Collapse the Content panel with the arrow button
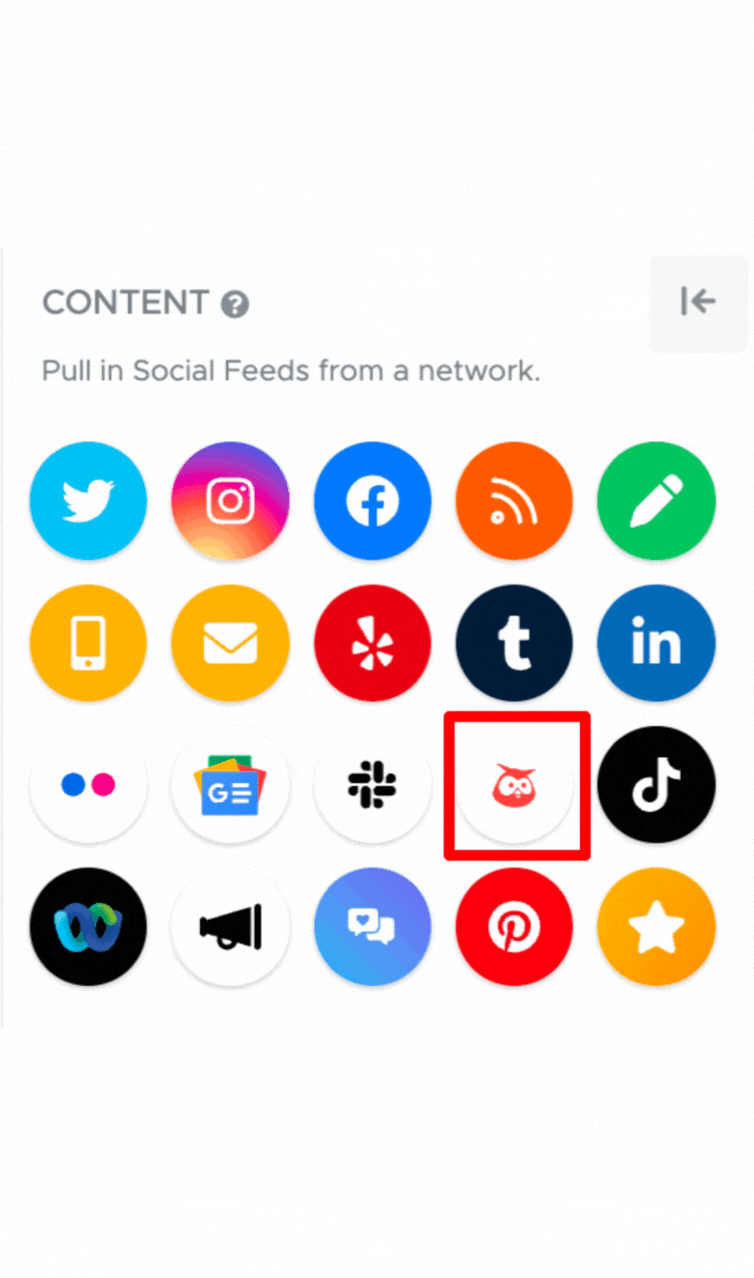754x1278 pixels. coord(698,303)
